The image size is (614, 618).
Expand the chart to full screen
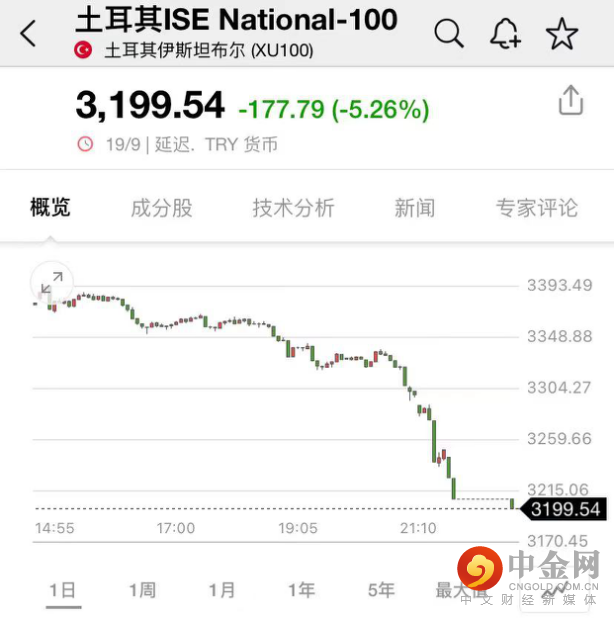(51, 283)
